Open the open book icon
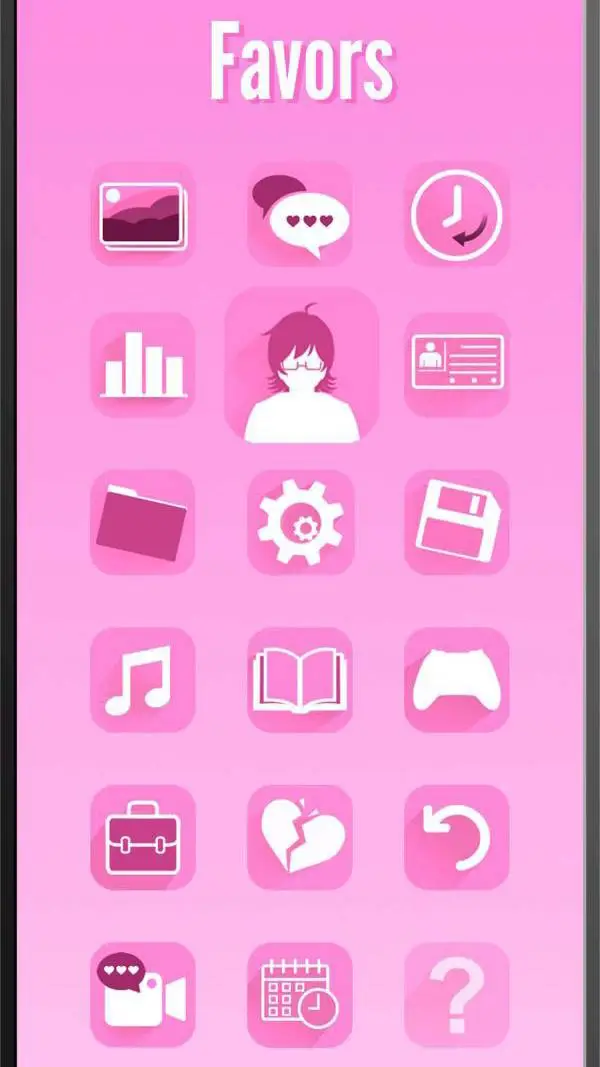Viewport: 600px width, 1067px height. click(x=300, y=679)
